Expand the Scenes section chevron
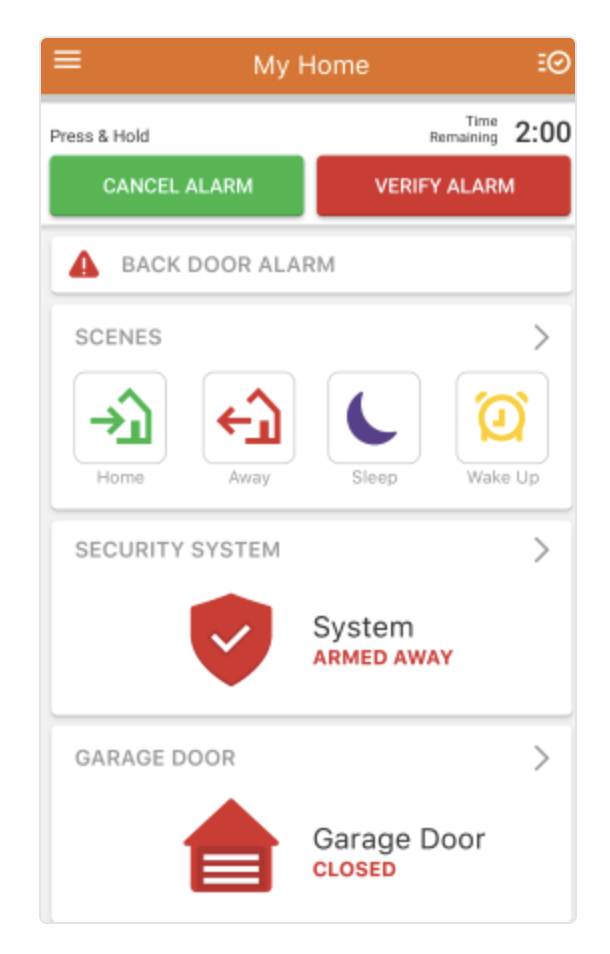 [x=541, y=338]
